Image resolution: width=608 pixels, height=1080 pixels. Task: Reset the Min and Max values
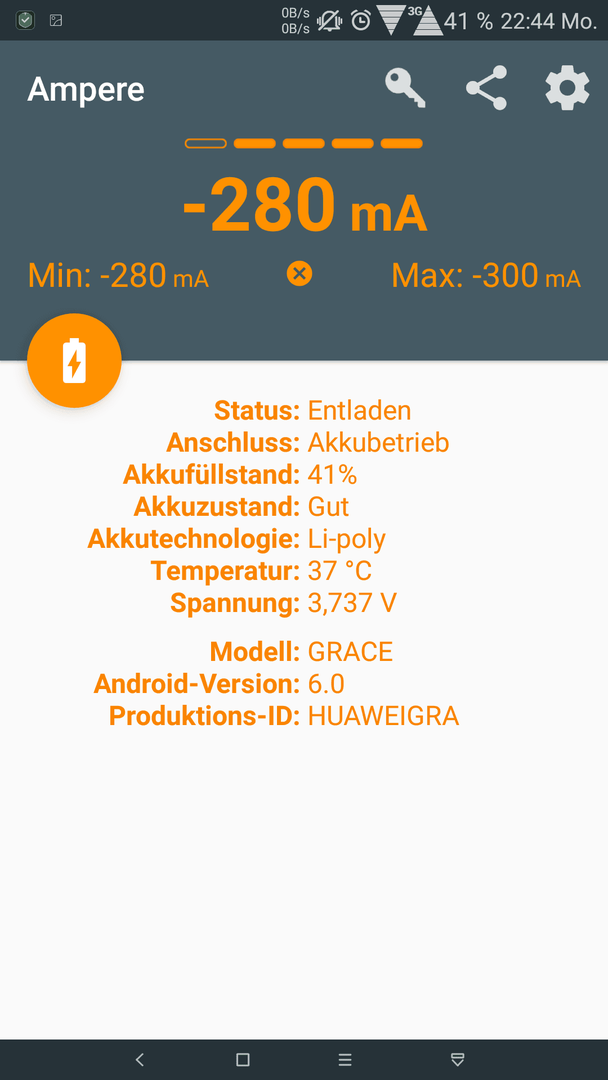(x=300, y=274)
